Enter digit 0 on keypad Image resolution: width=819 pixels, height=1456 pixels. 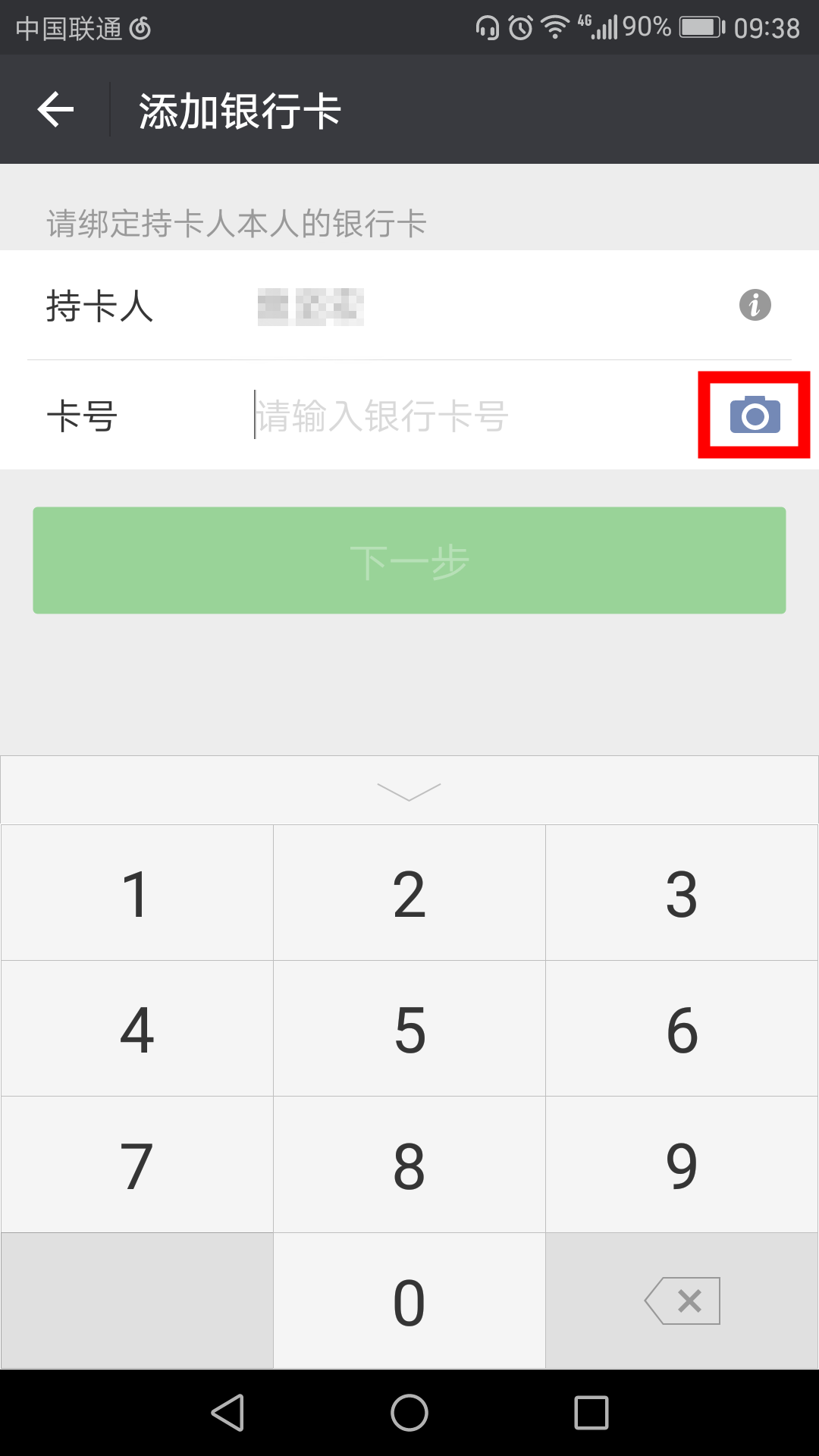(409, 1301)
